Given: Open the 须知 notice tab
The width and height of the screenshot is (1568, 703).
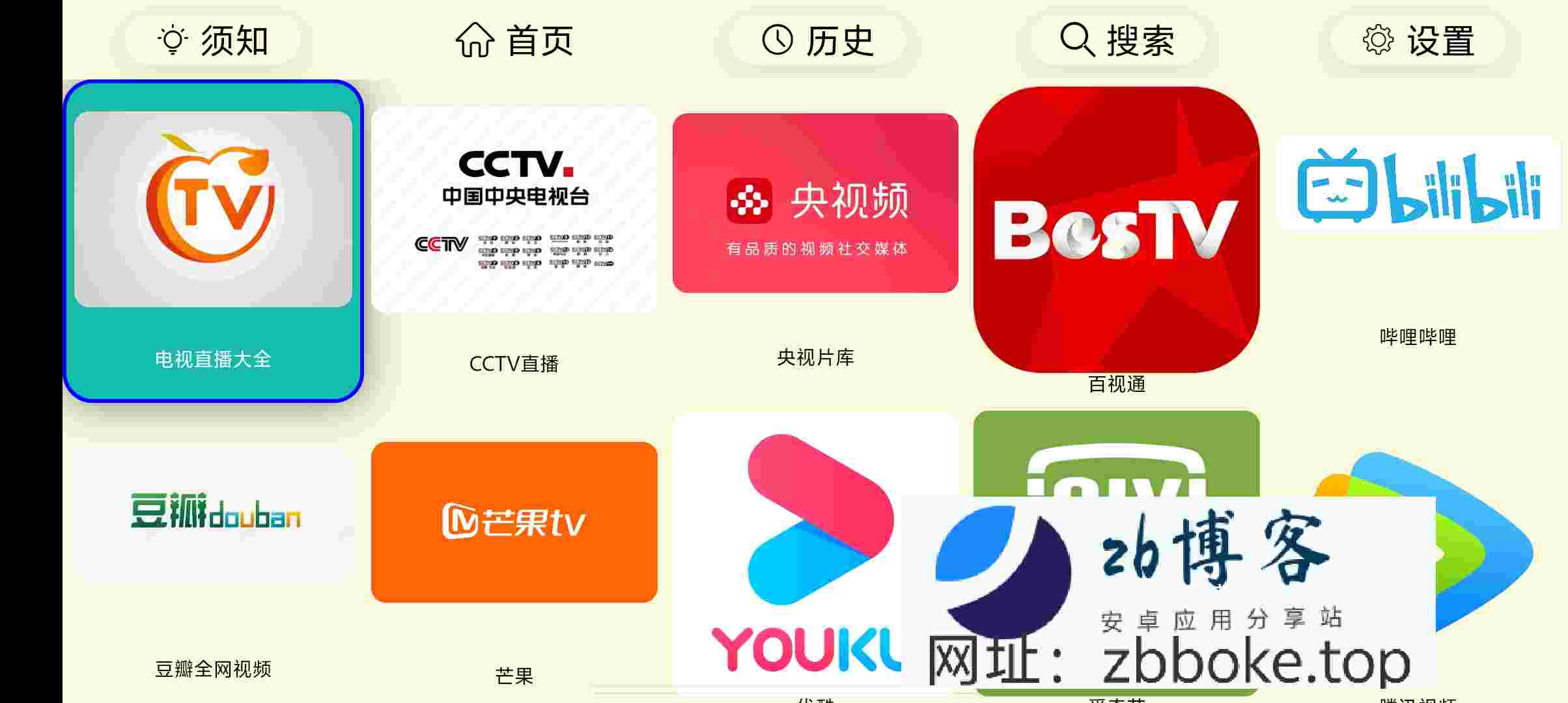Looking at the screenshot, I should click(213, 40).
